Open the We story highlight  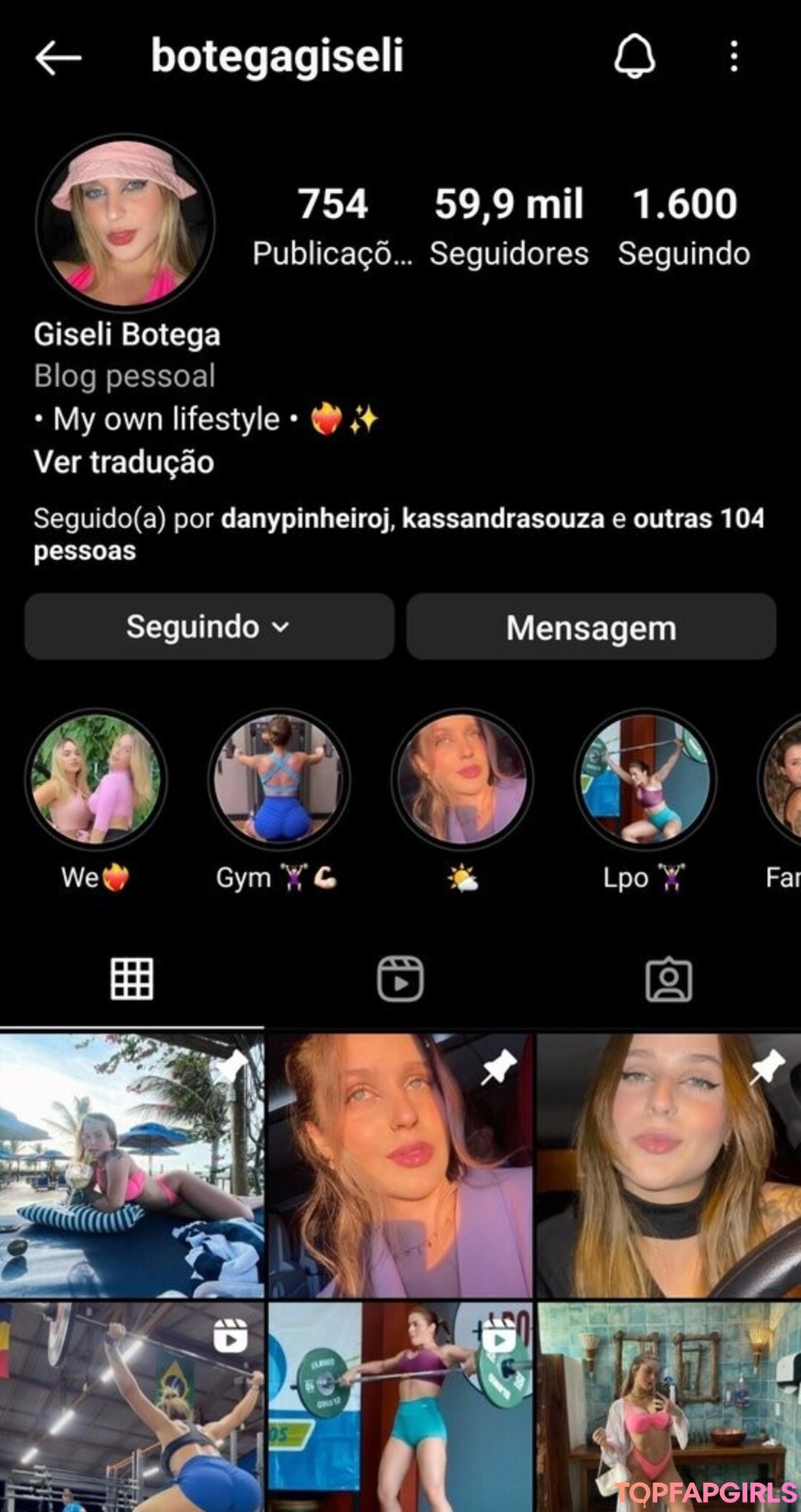pos(96,779)
